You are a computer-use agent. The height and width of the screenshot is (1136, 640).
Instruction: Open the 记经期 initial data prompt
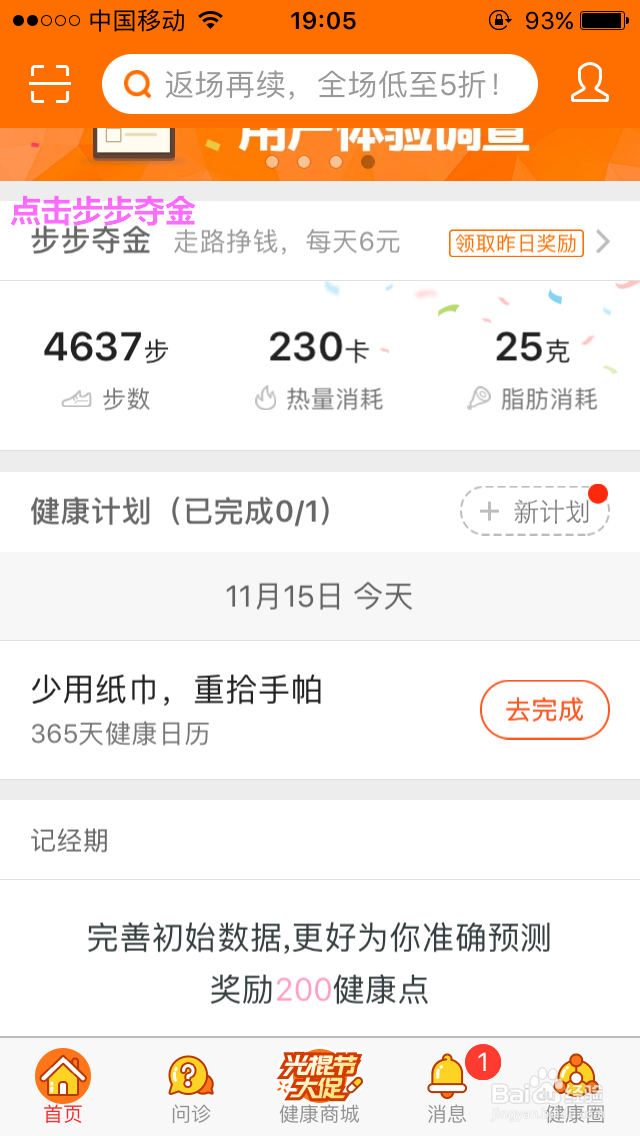(x=320, y=960)
